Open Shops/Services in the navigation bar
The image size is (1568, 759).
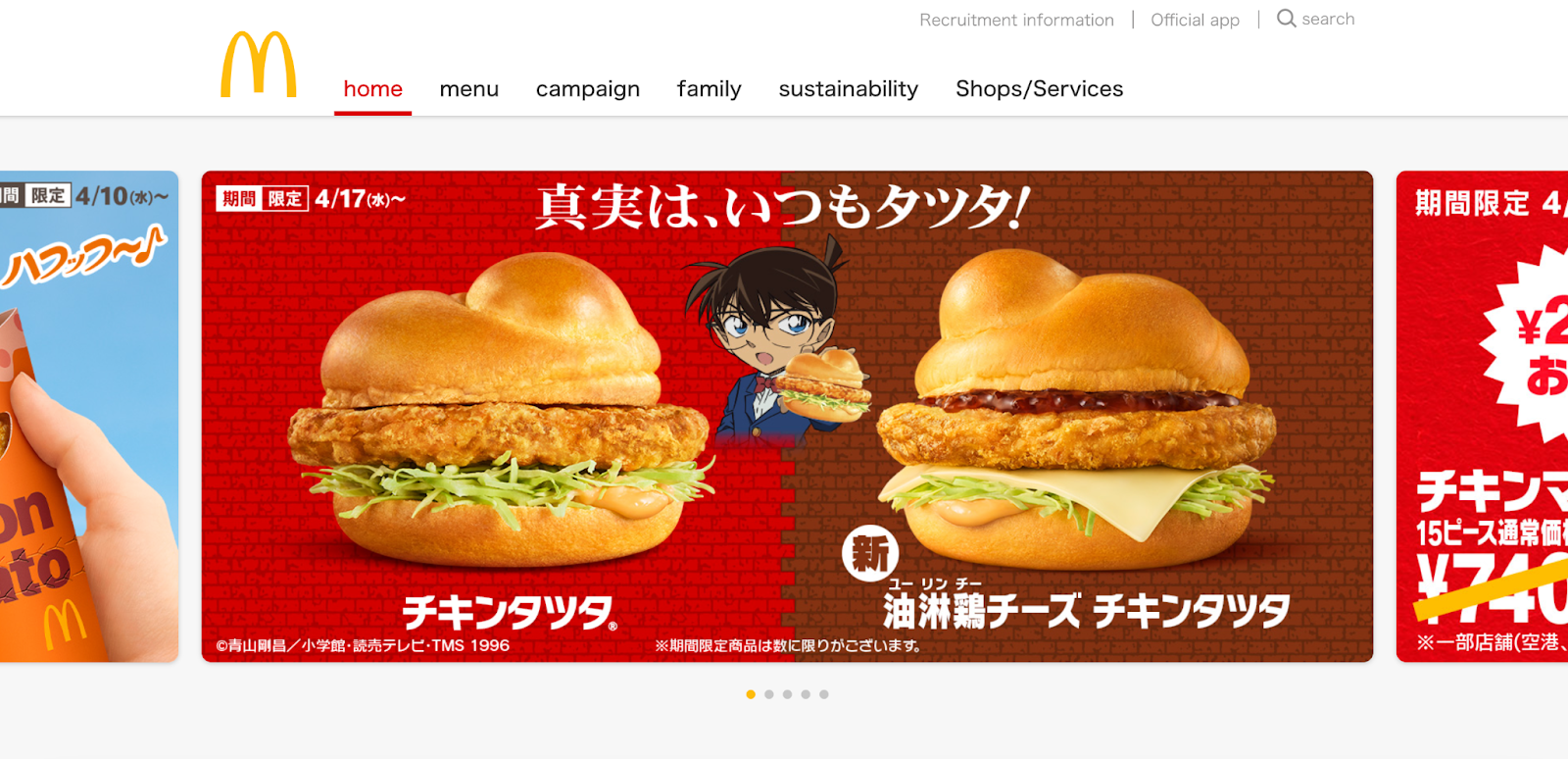1039,89
